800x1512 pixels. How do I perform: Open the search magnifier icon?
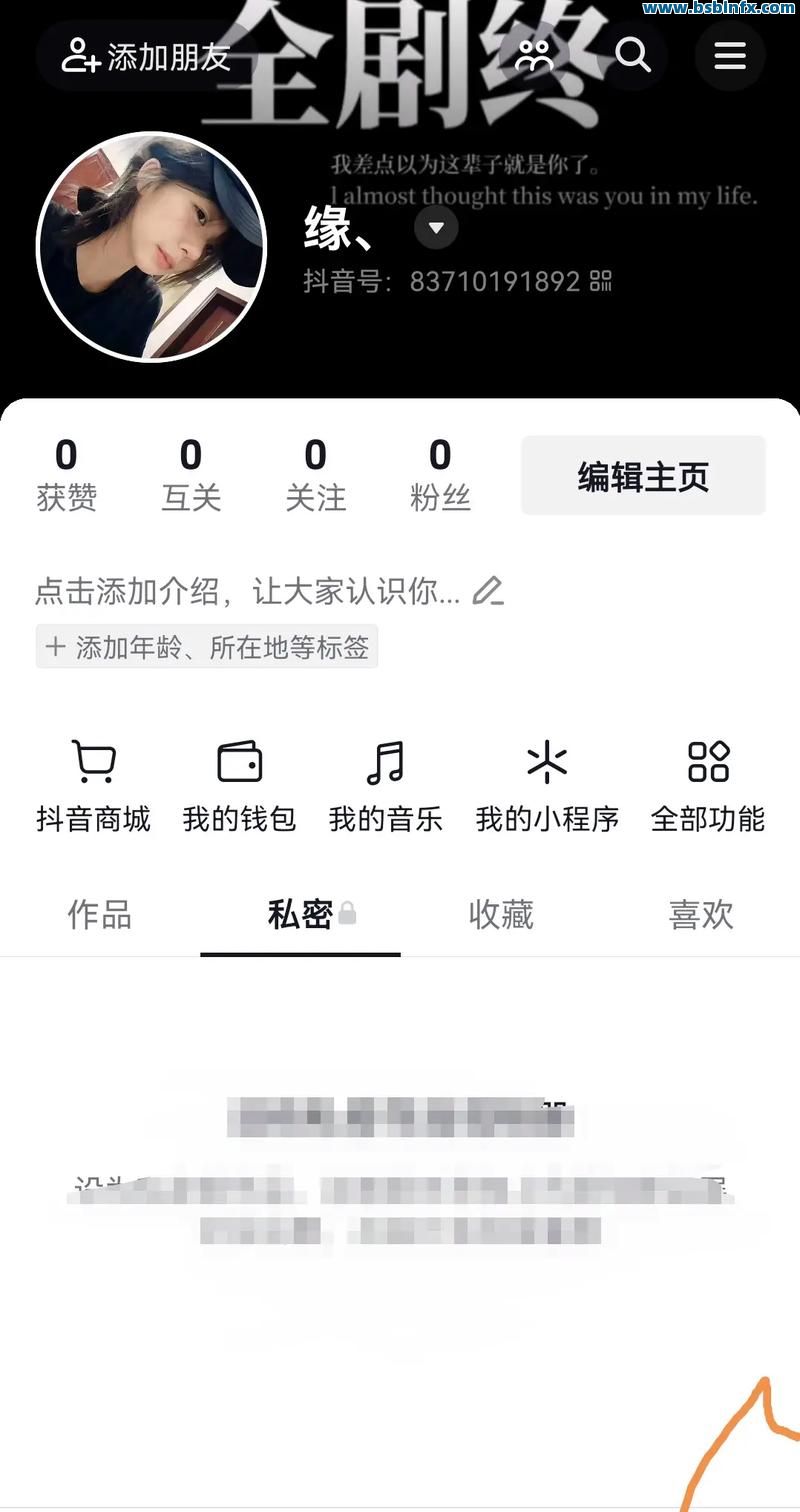click(x=632, y=55)
